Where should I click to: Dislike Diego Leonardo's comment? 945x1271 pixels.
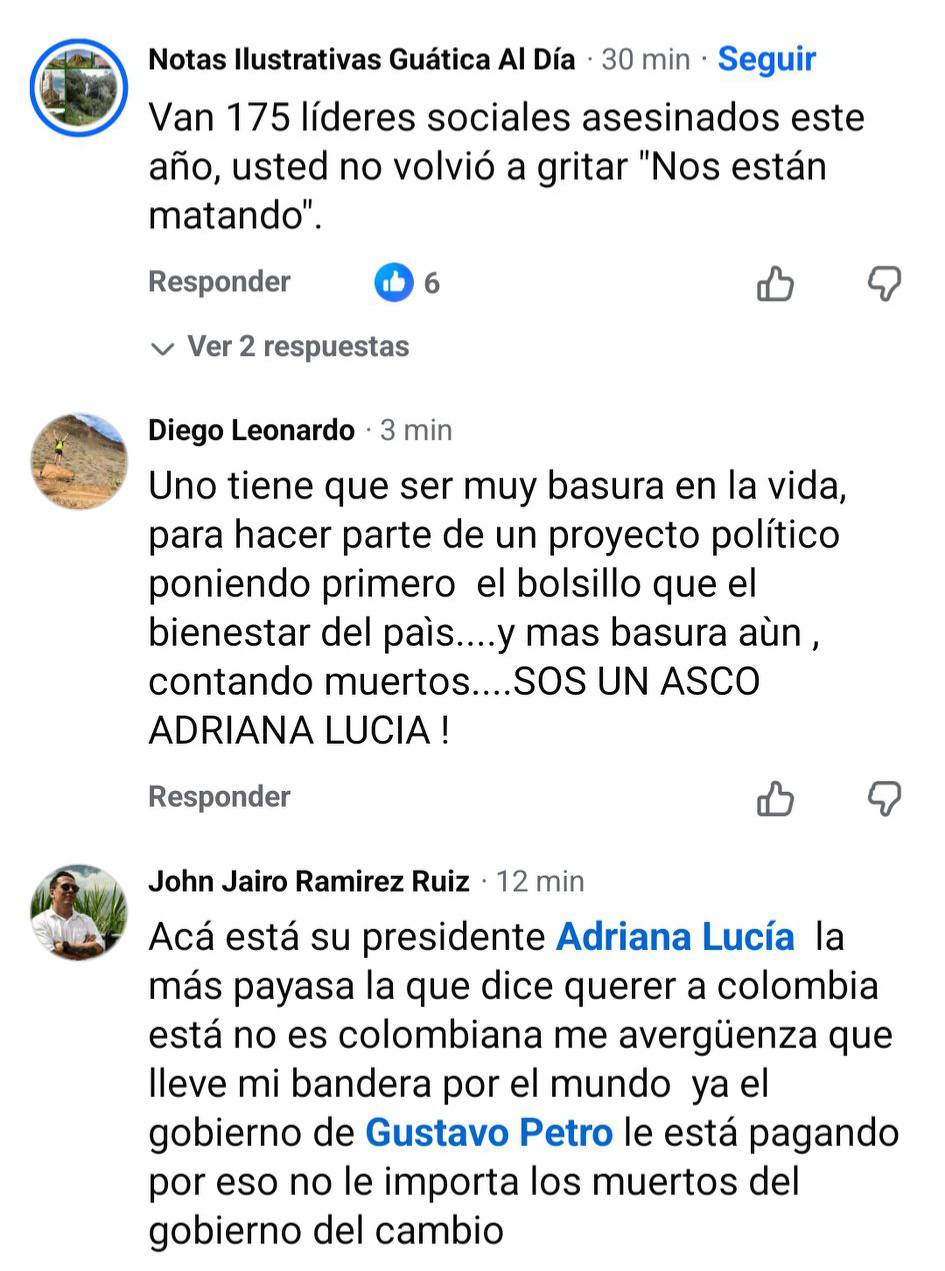(x=883, y=799)
